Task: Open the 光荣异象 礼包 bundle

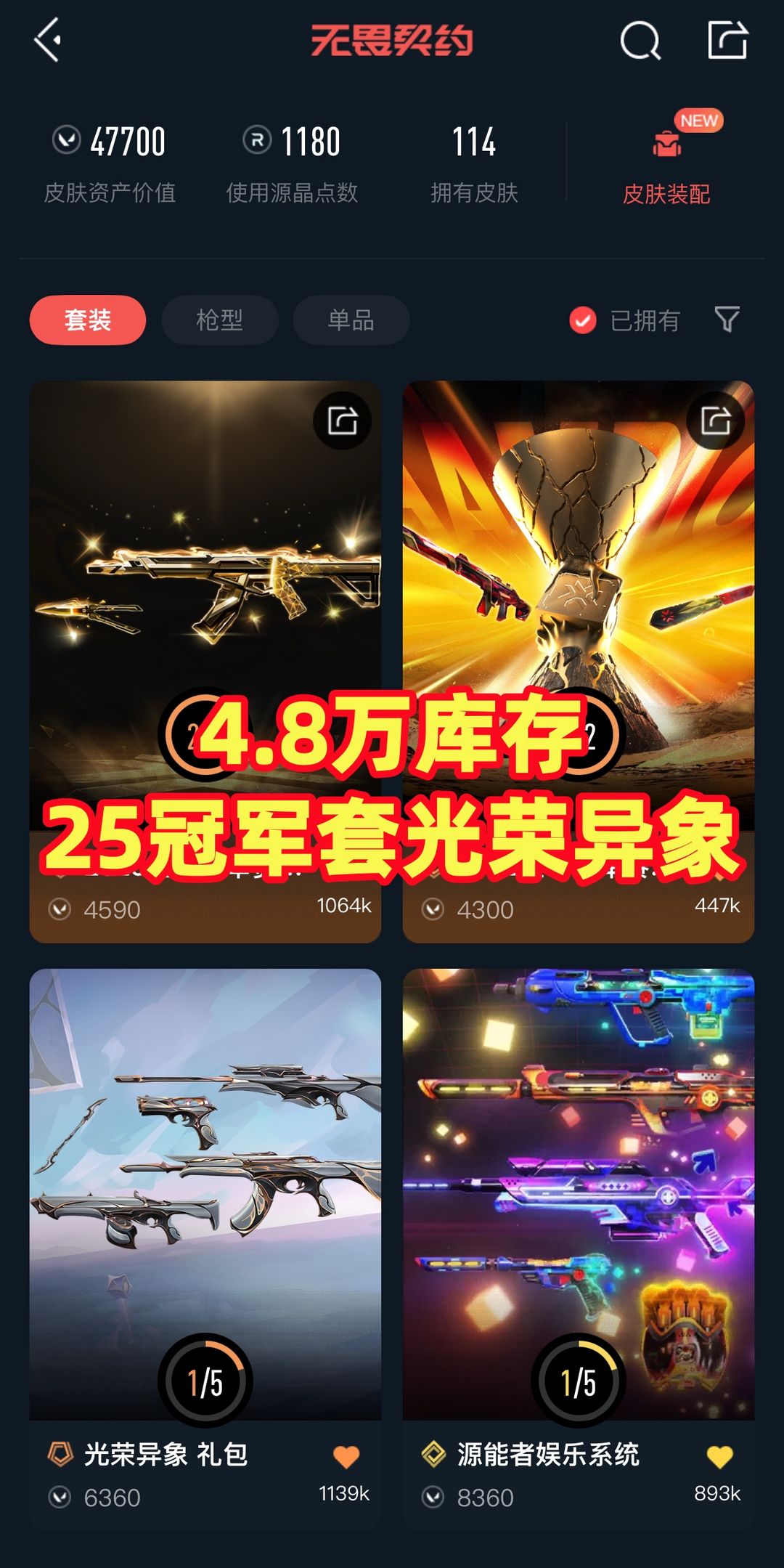Action: coord(205,1191)
